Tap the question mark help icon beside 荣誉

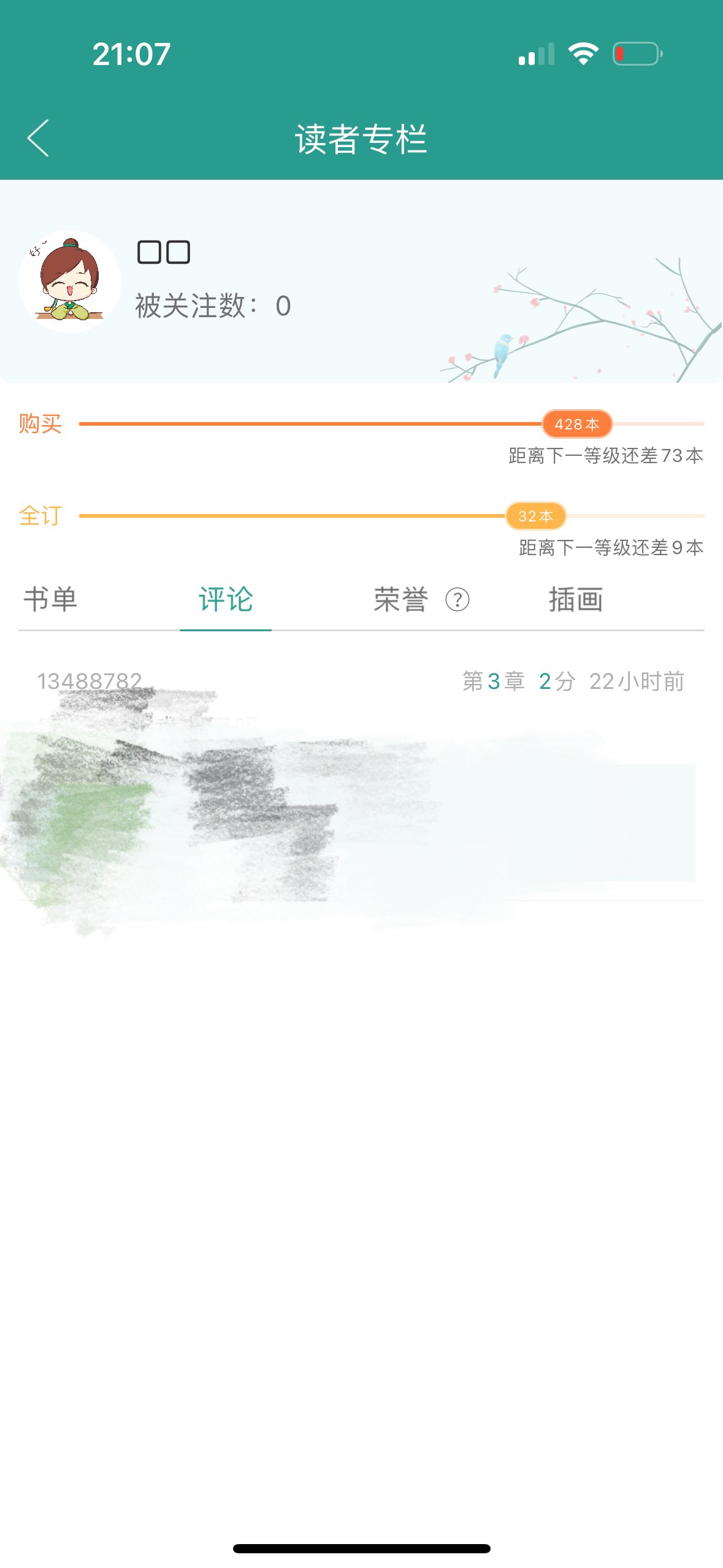[457, 599]
